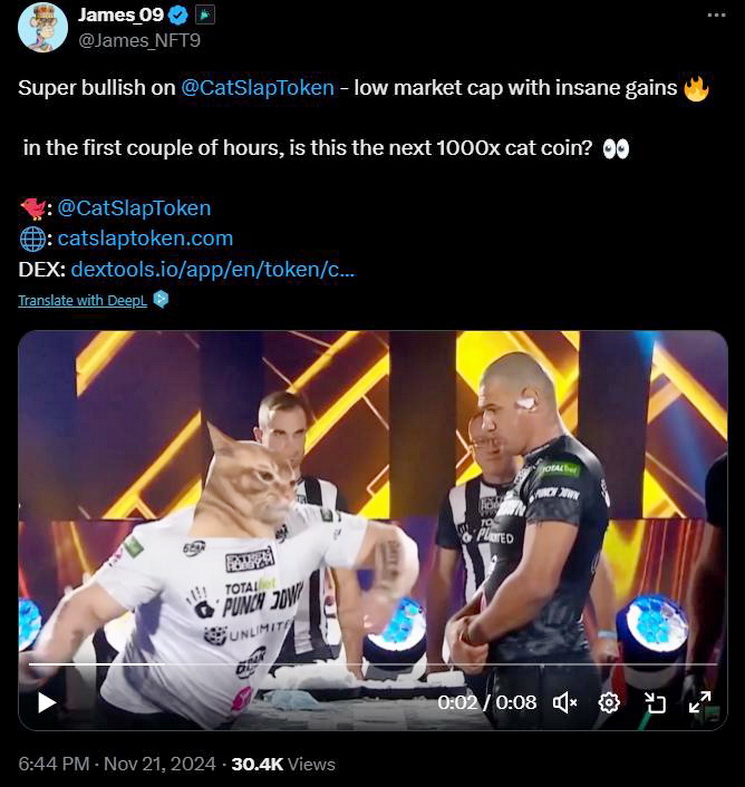Visit catslaptoken.com link
The image size is (745, 787).
145,238
